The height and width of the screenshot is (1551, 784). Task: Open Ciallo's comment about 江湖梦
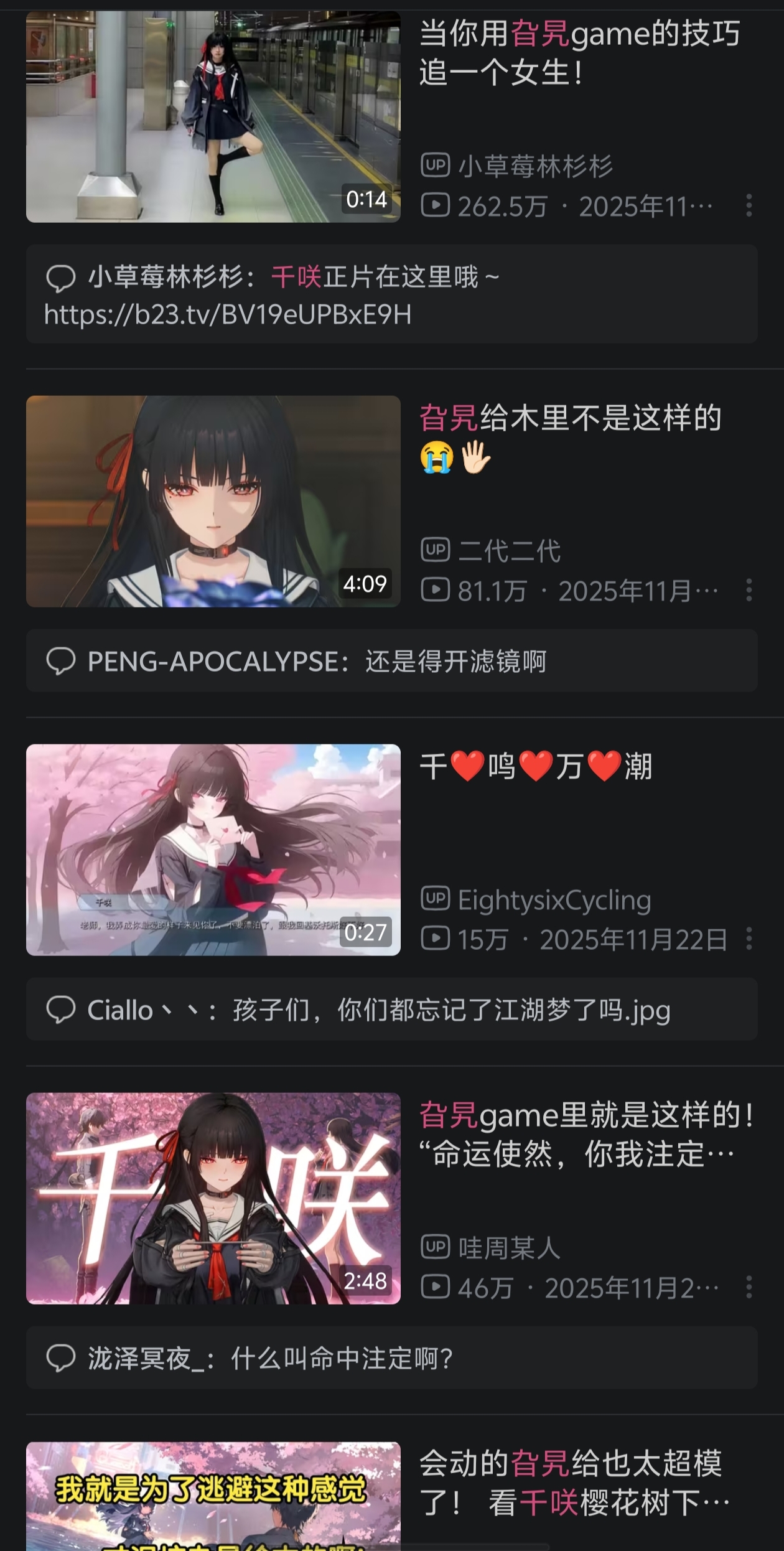click(391, 1010)
